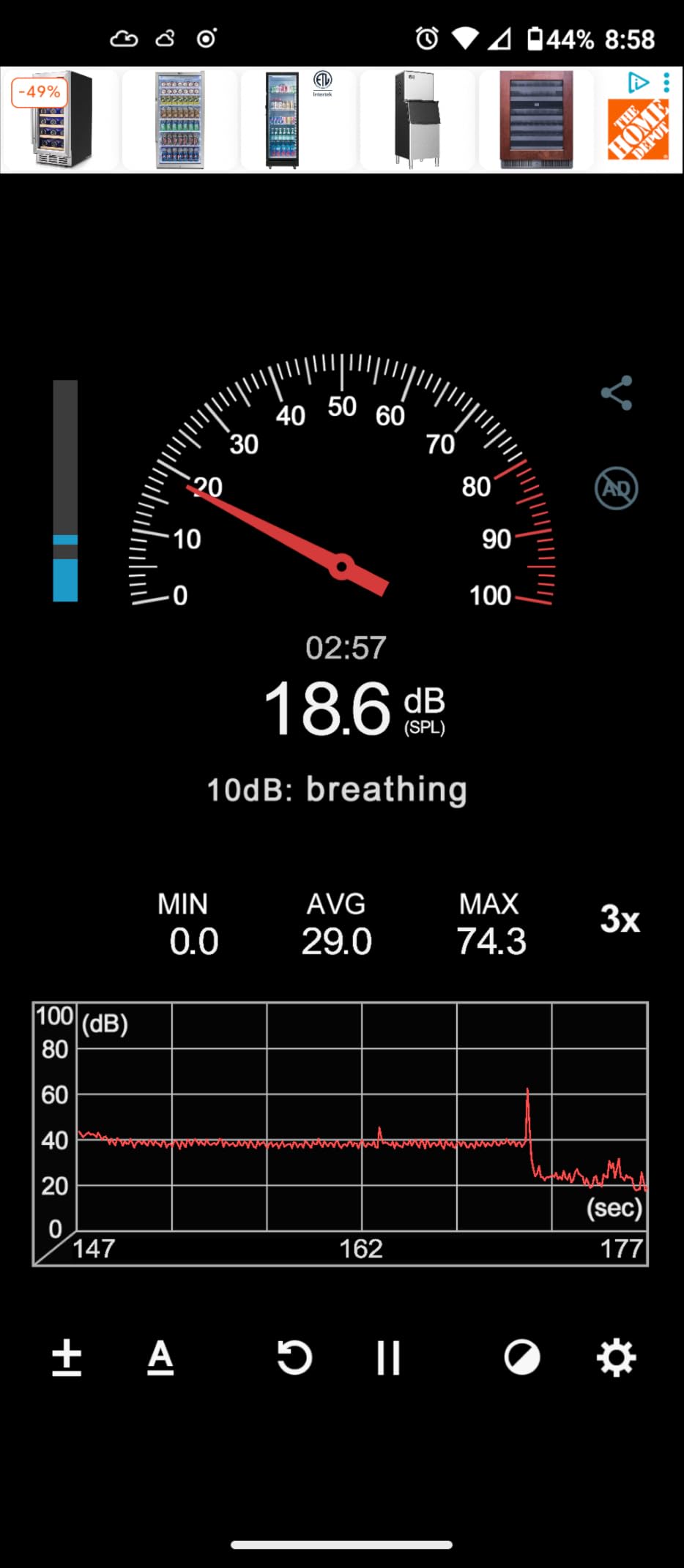
Task: Open the plus-minus calibration control
Action: (x=67, y=1358)
